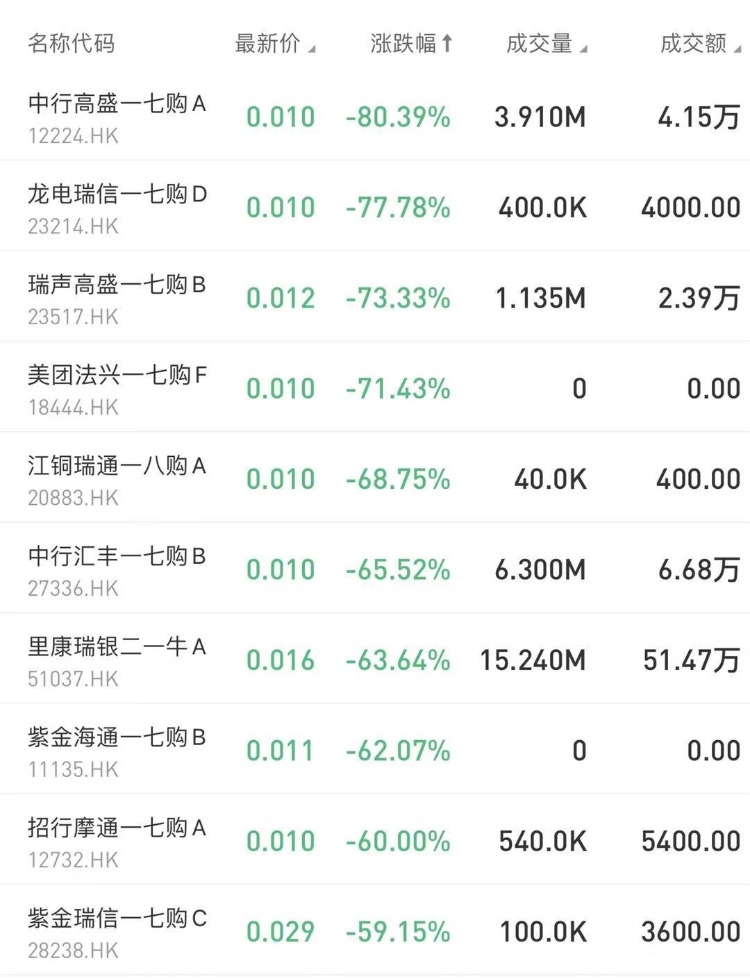Screen dimensions: 750x979
Task: Sort the list by 成交量 column
Action: [546, 44]
